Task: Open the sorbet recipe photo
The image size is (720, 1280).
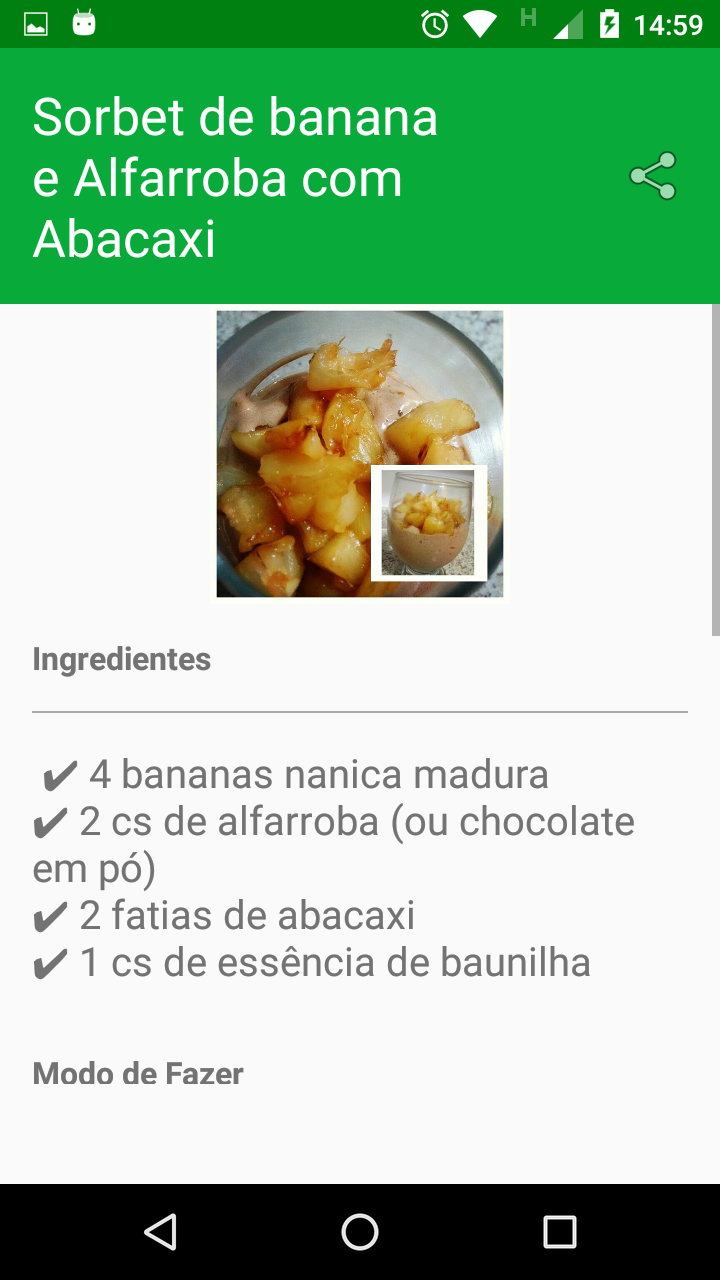Action: click(x=360, y=454)
